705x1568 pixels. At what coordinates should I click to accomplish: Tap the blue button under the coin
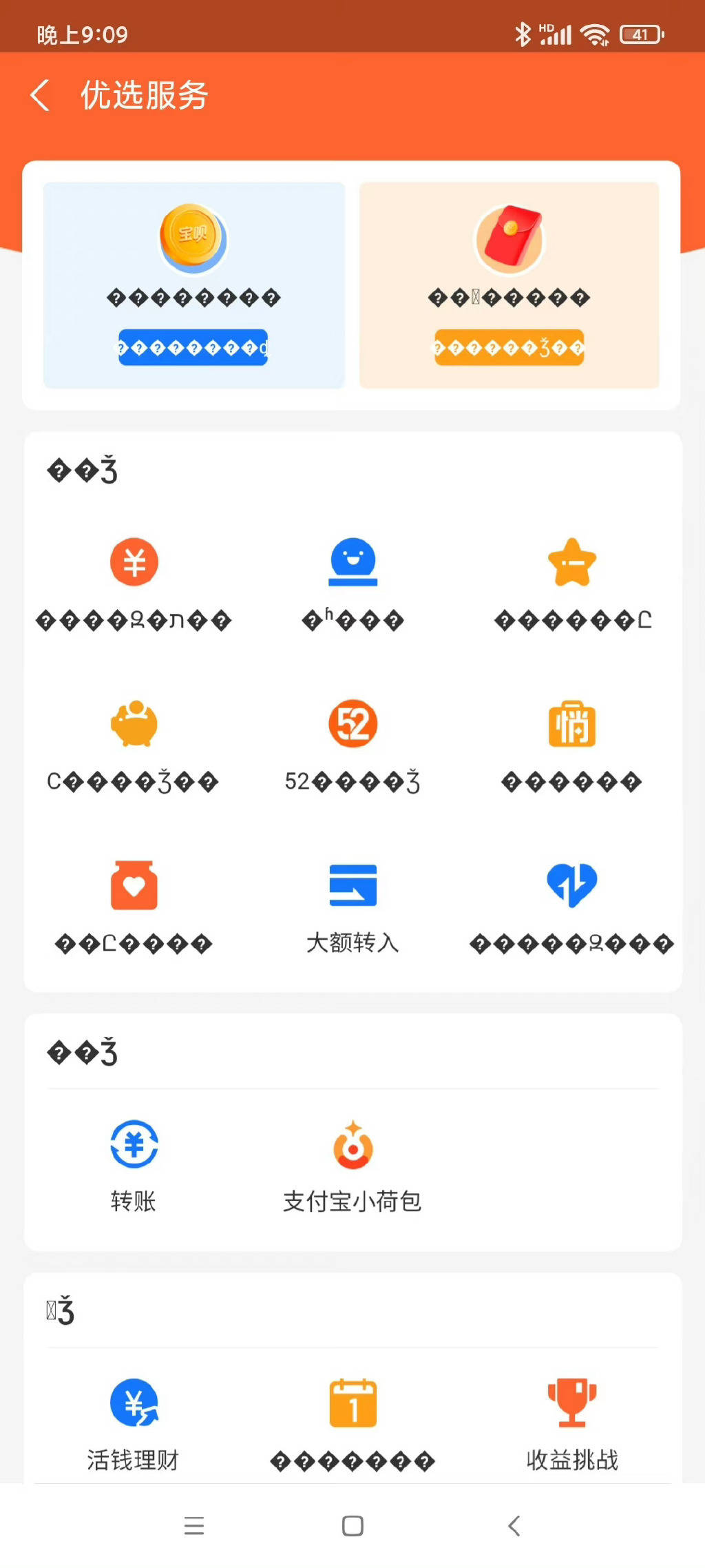193,347
